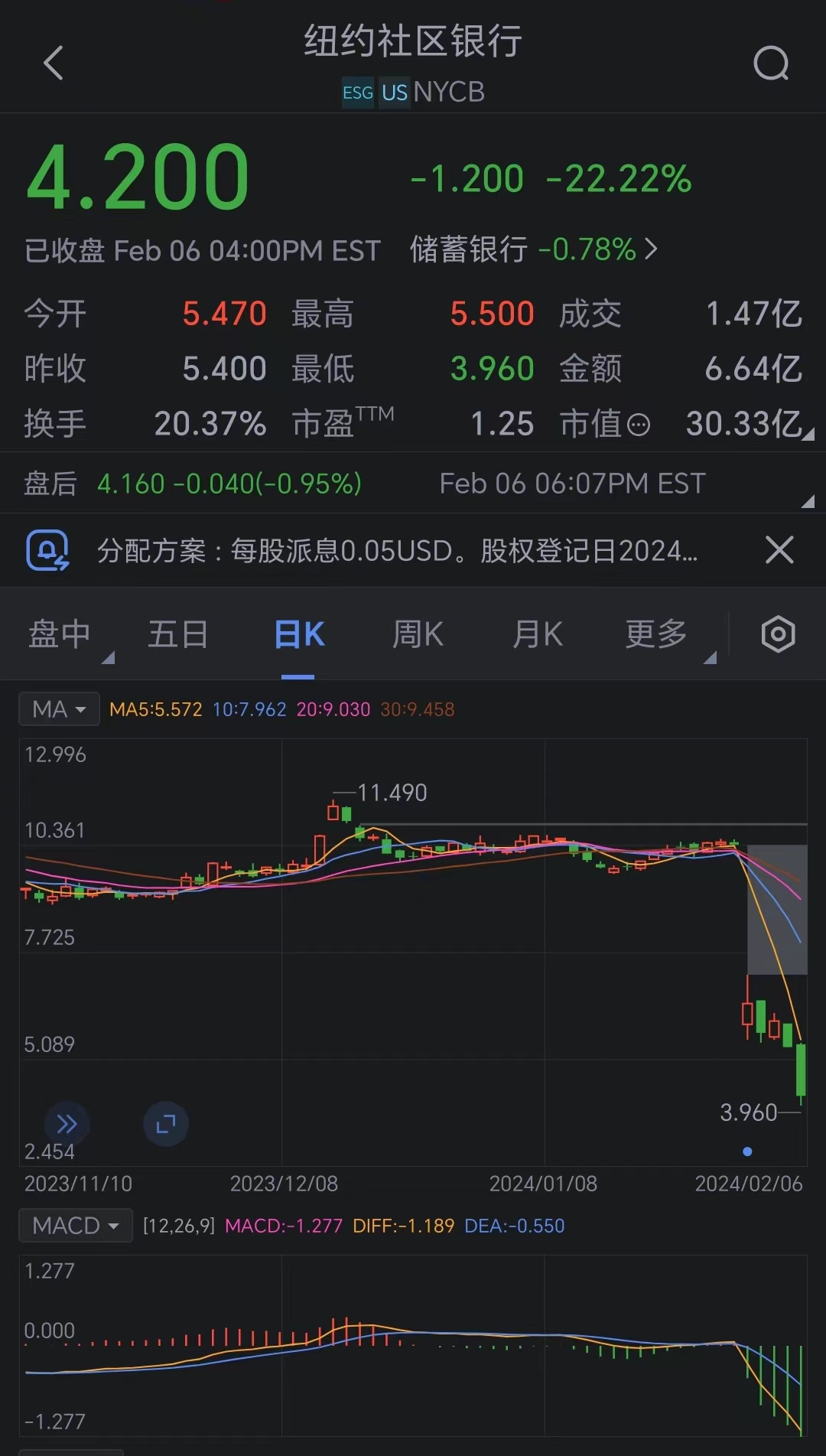The image size is (826, 1456).
Task: Switch to the 五日 chart tab
Action: click(x=177, y=634)
